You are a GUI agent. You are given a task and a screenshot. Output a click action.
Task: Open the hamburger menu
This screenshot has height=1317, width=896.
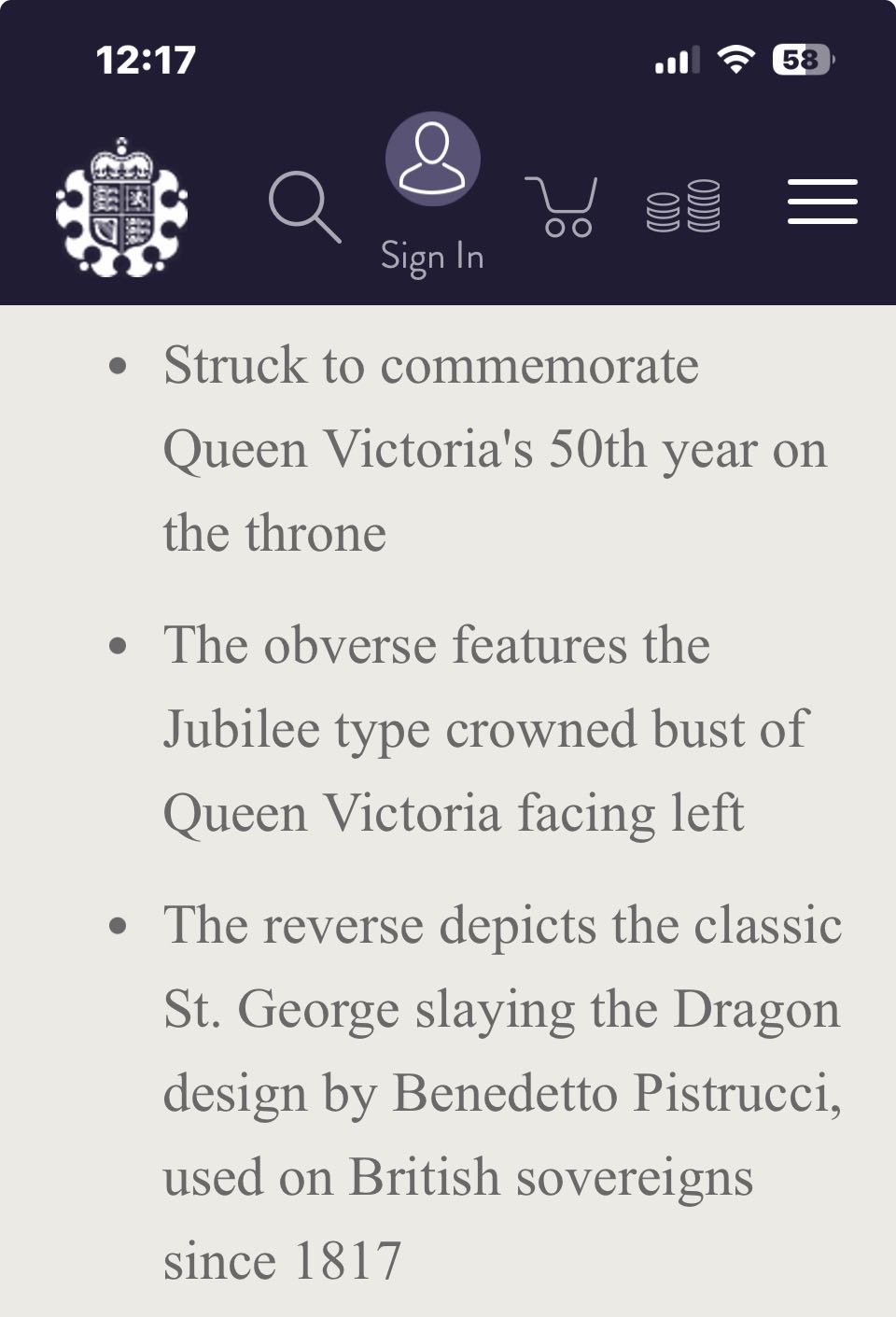click(x=821, y=203)
